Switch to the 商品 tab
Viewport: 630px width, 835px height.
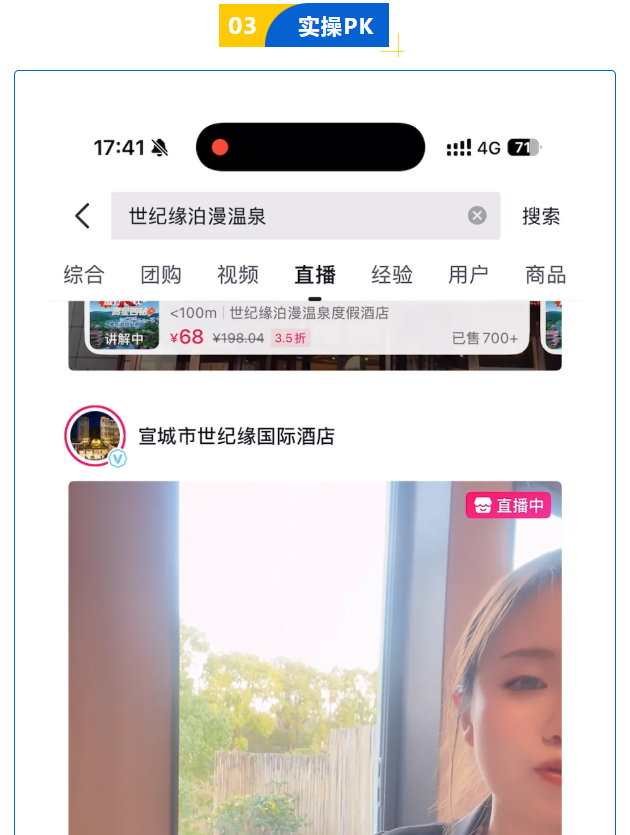pyautogui.click(x=545, y=275)
